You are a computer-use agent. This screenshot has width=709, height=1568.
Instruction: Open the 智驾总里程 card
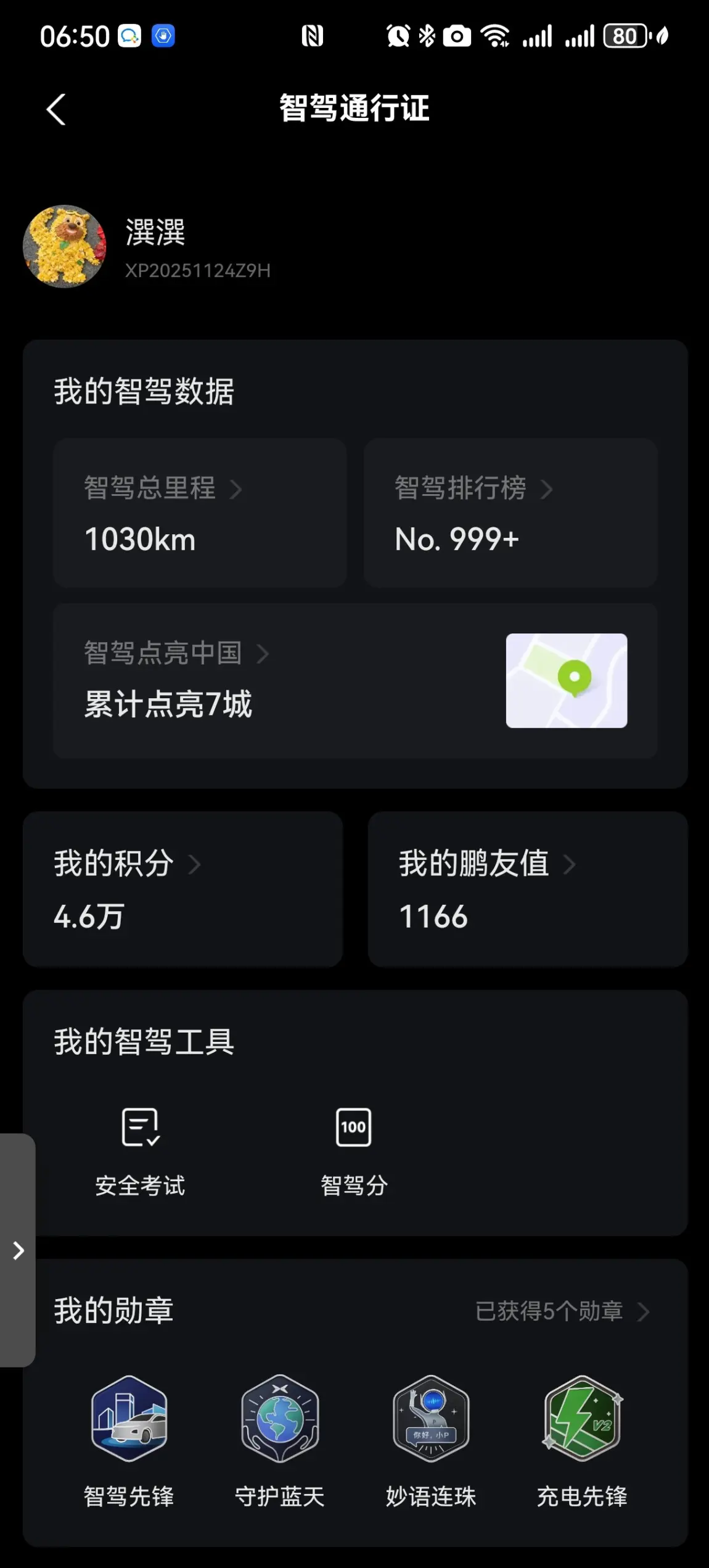(200, 513)
